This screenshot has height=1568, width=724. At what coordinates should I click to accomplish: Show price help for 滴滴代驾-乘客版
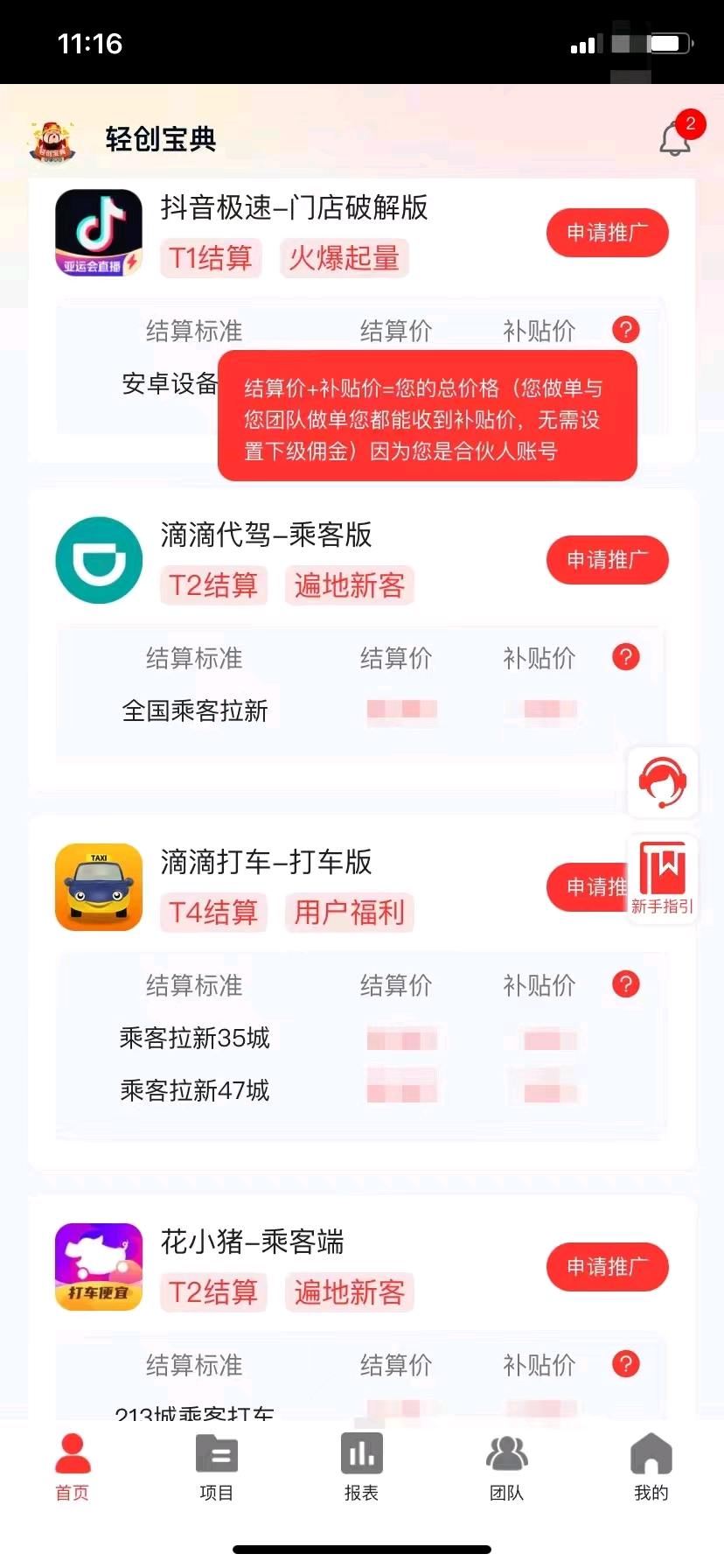[x=626, y=657]
